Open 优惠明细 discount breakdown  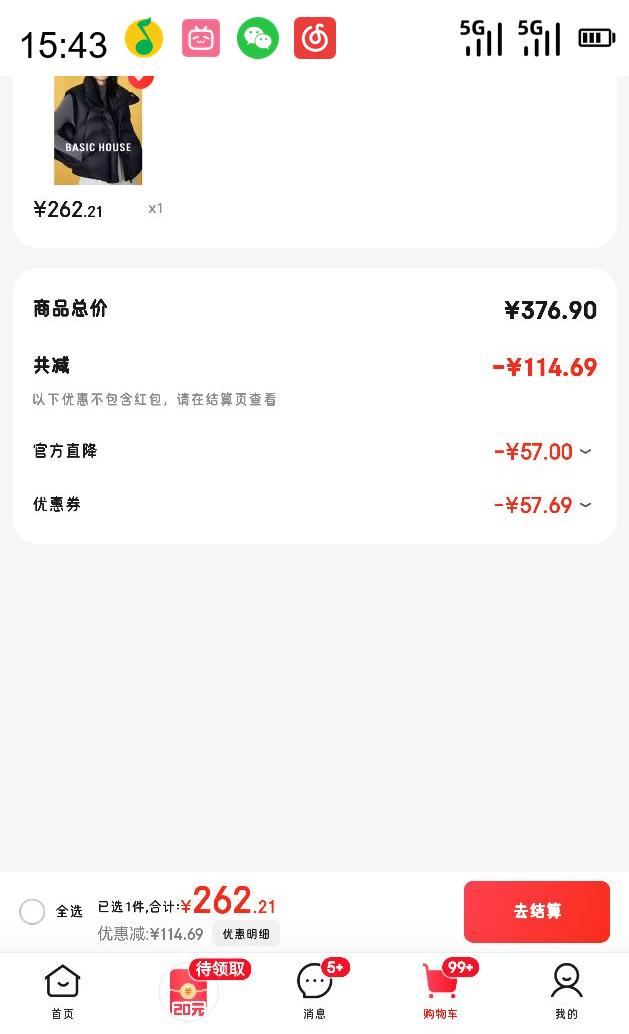click(245, 934)
